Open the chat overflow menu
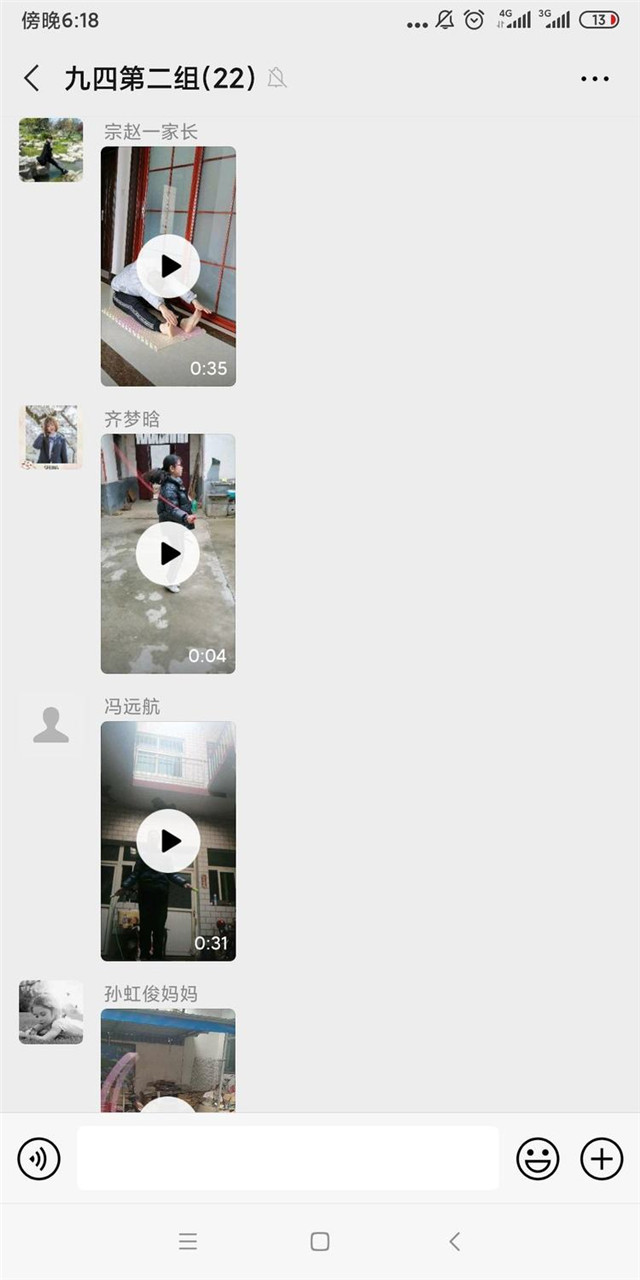 pyautogui.click(x=594, y=79)
